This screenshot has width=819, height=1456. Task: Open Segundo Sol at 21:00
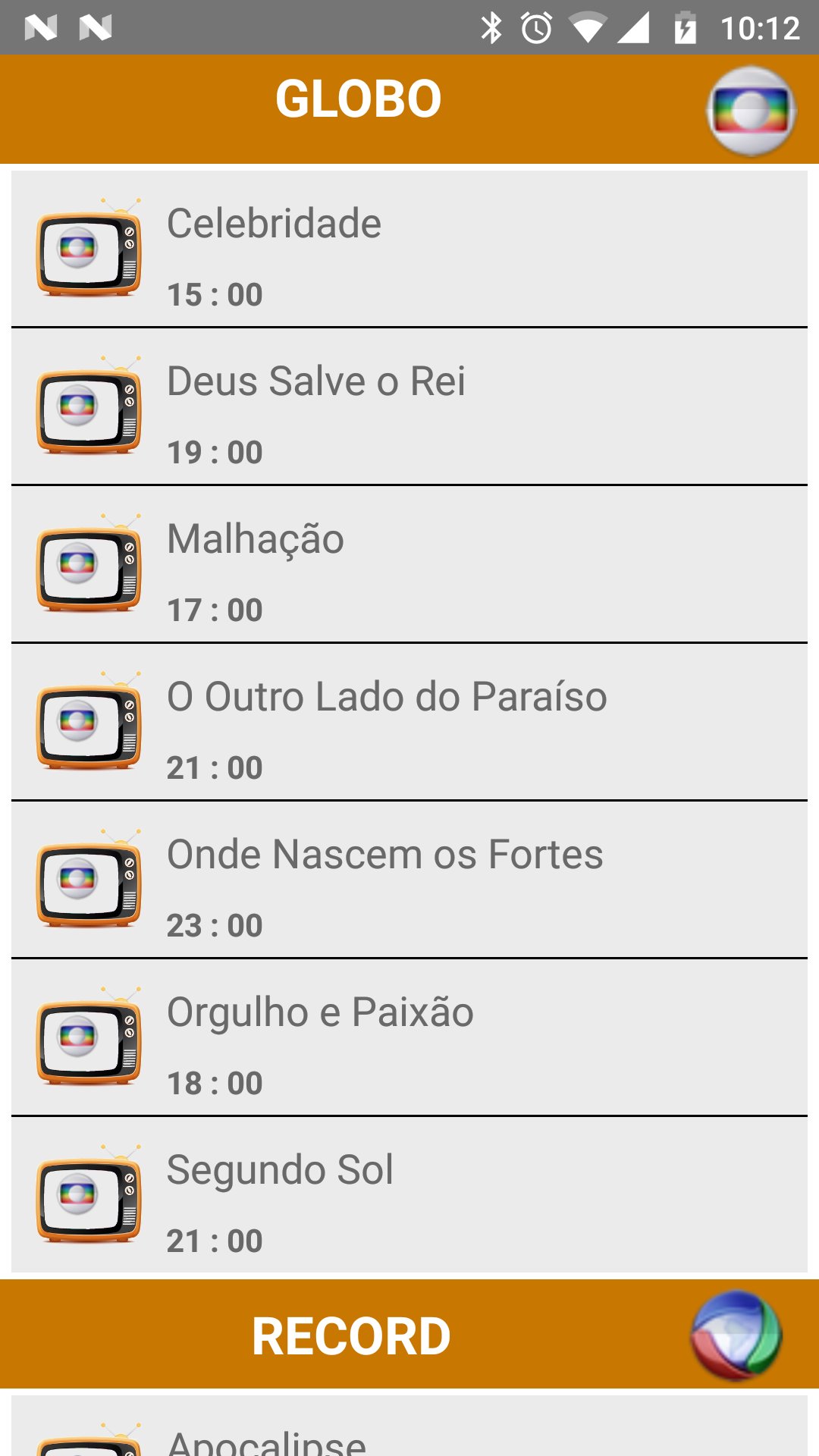[409, 1195]
